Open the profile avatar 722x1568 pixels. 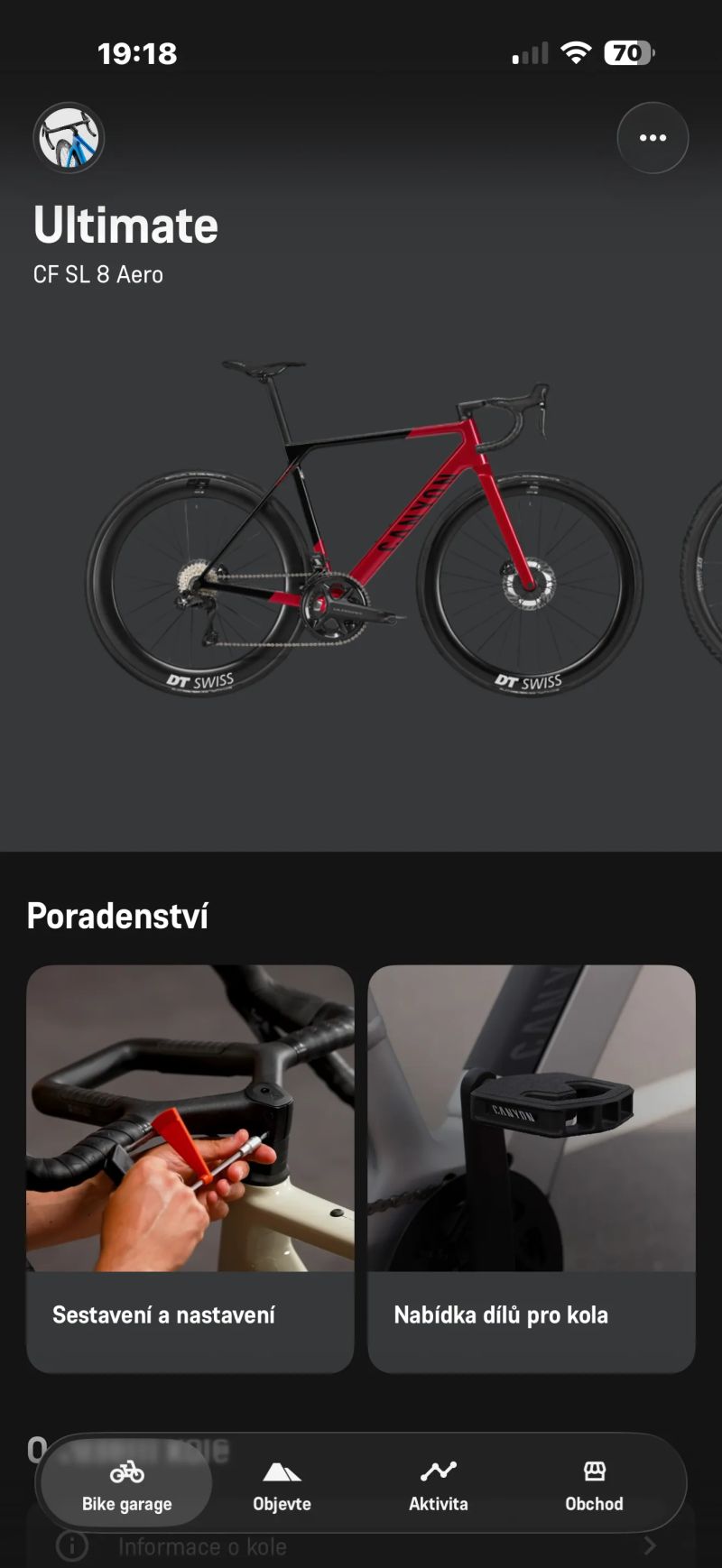point(69,138)
